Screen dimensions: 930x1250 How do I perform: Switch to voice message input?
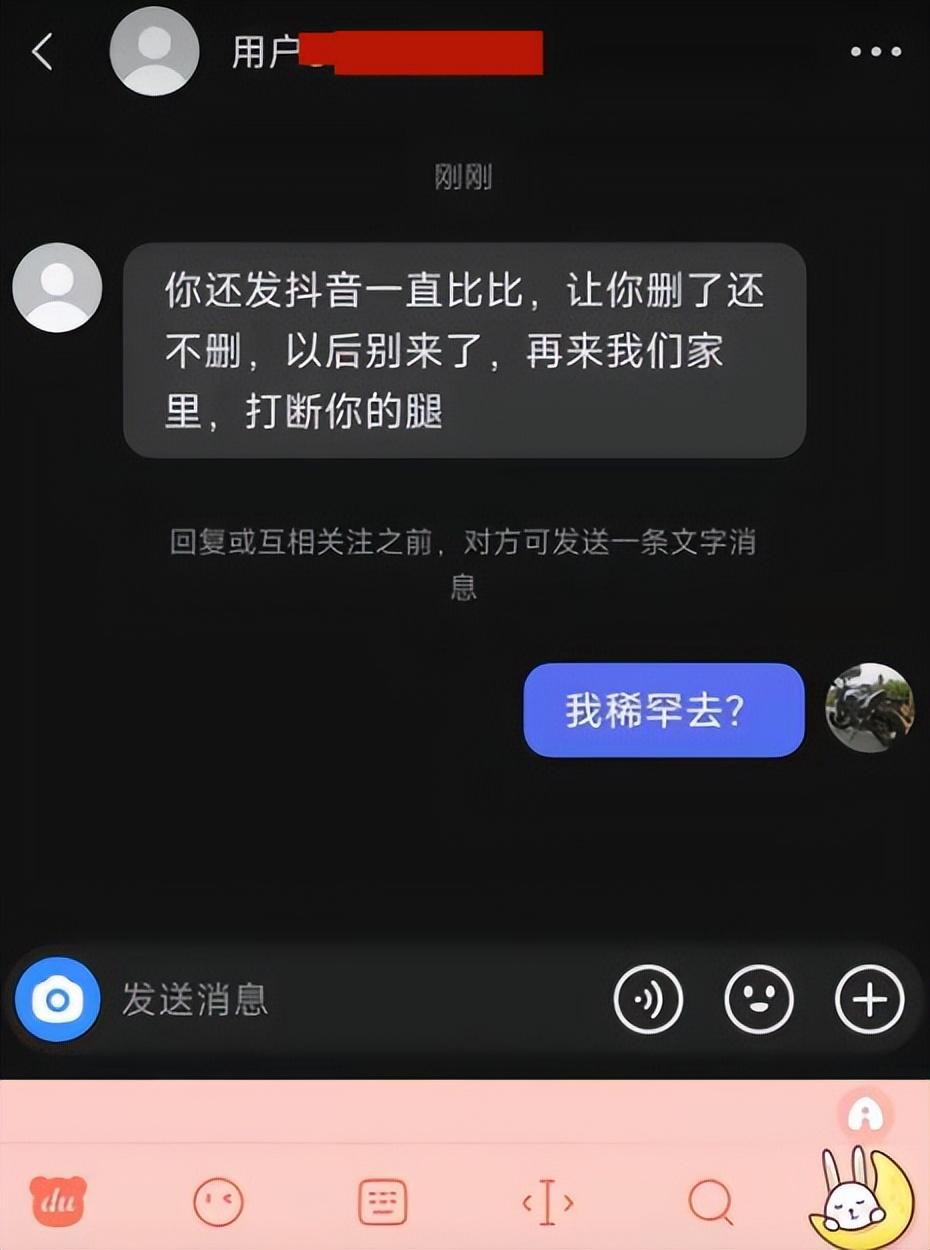click(648, 999)
